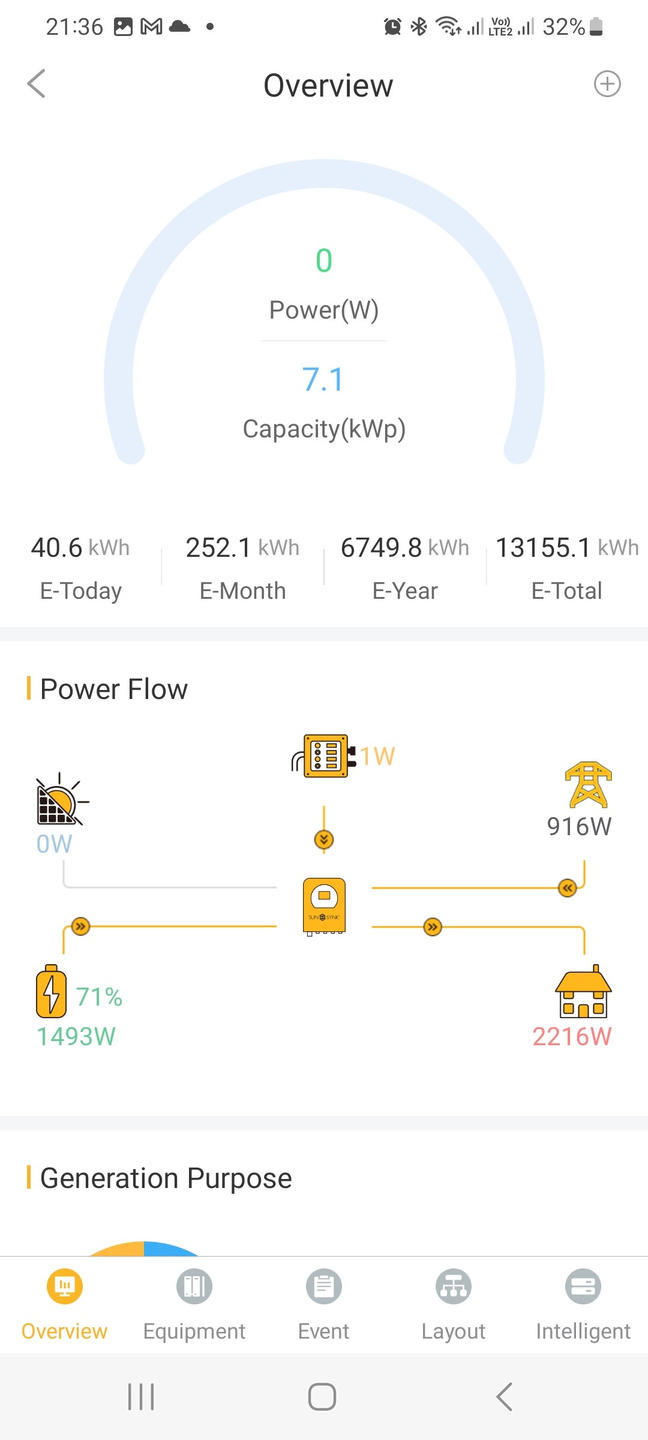Tap the system home button

click(x=322, y=1396)
